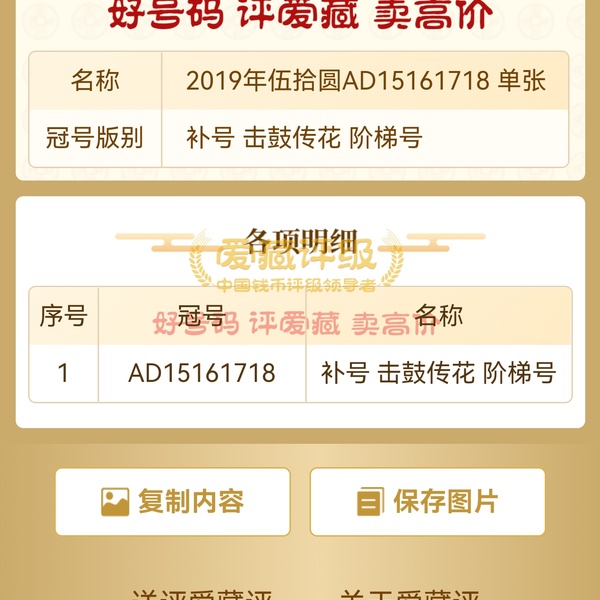Tap the 复制内容 button
This screenshot has height=600, width=600.
172,501
